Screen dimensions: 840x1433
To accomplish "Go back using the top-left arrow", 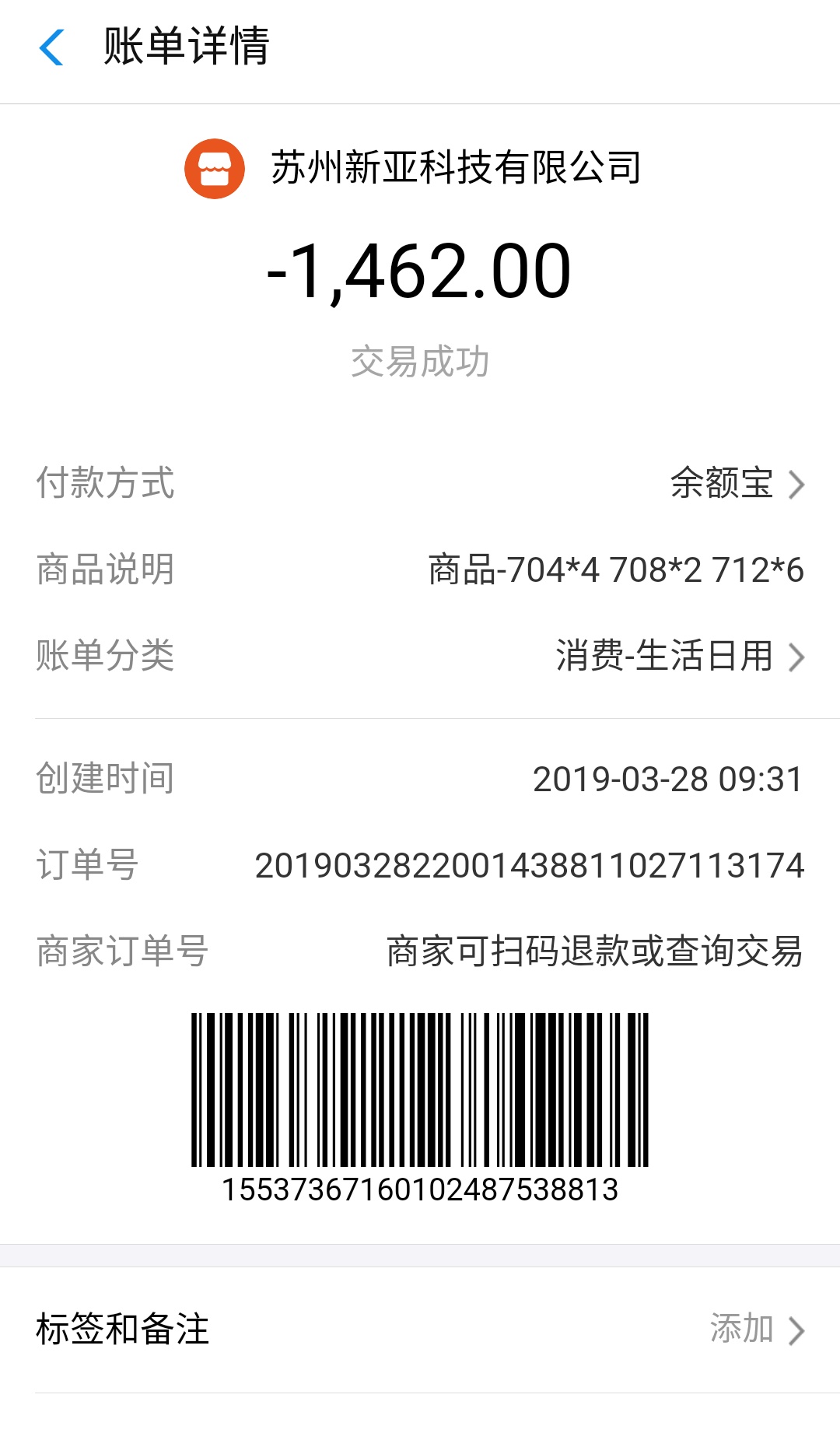I will click(51, 47).
